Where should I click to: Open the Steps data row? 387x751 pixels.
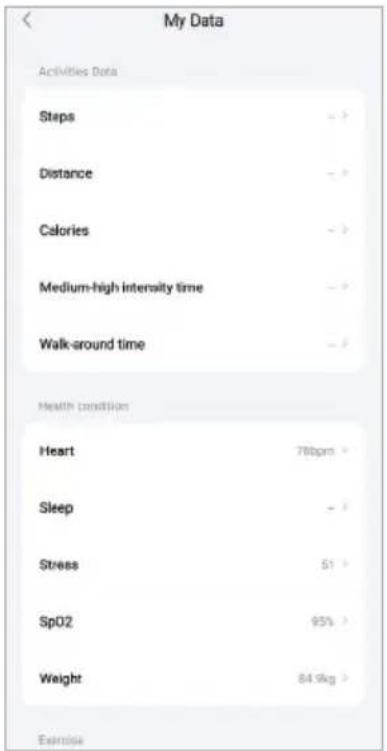tap(194, 116)
